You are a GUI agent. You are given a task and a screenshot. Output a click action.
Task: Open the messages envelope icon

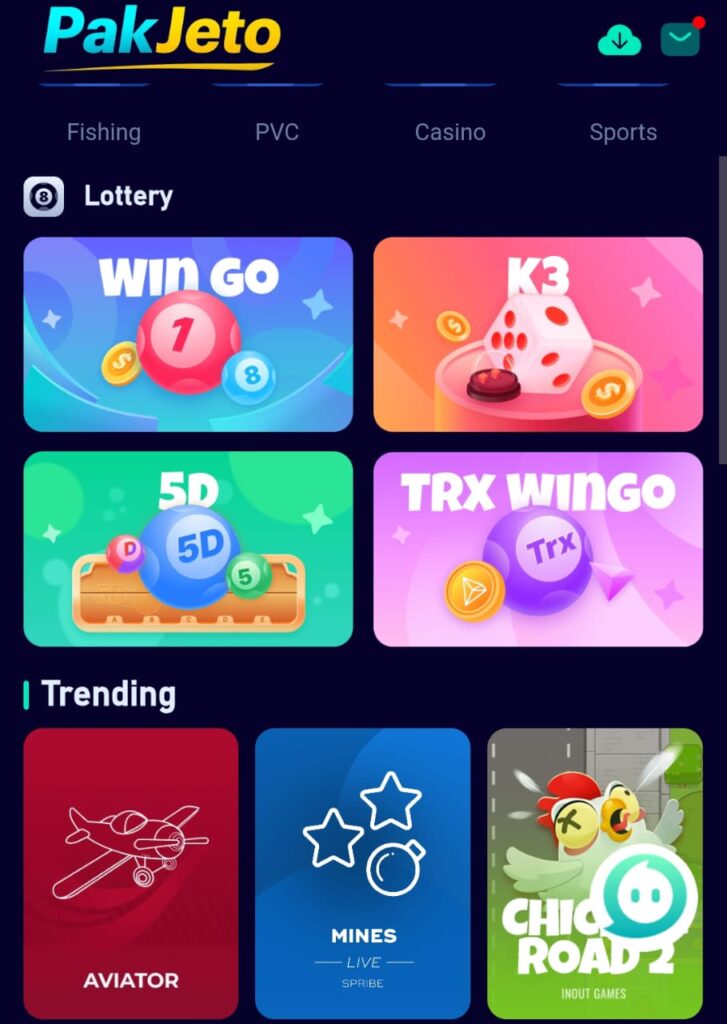pos(680,39)
